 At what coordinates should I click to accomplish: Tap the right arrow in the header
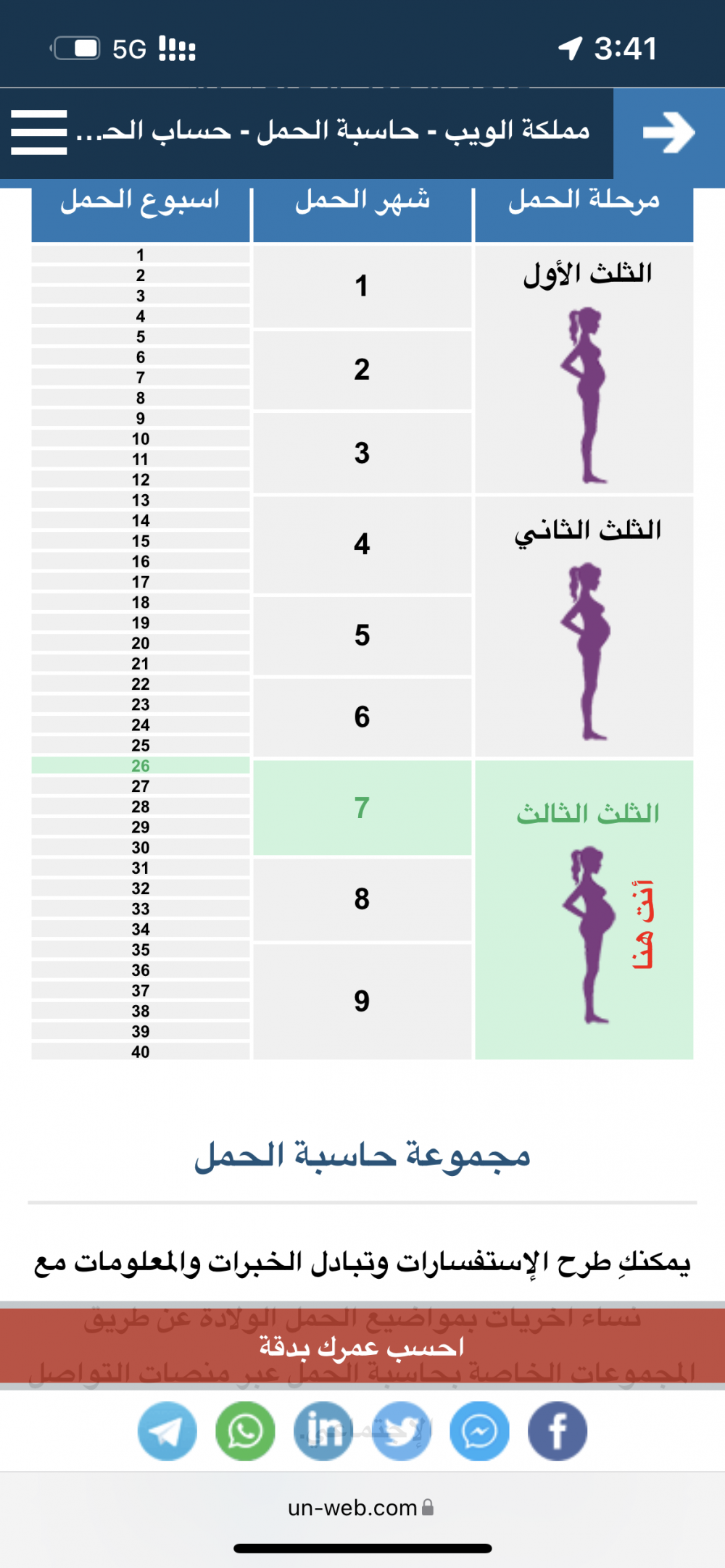click(669, 133)
